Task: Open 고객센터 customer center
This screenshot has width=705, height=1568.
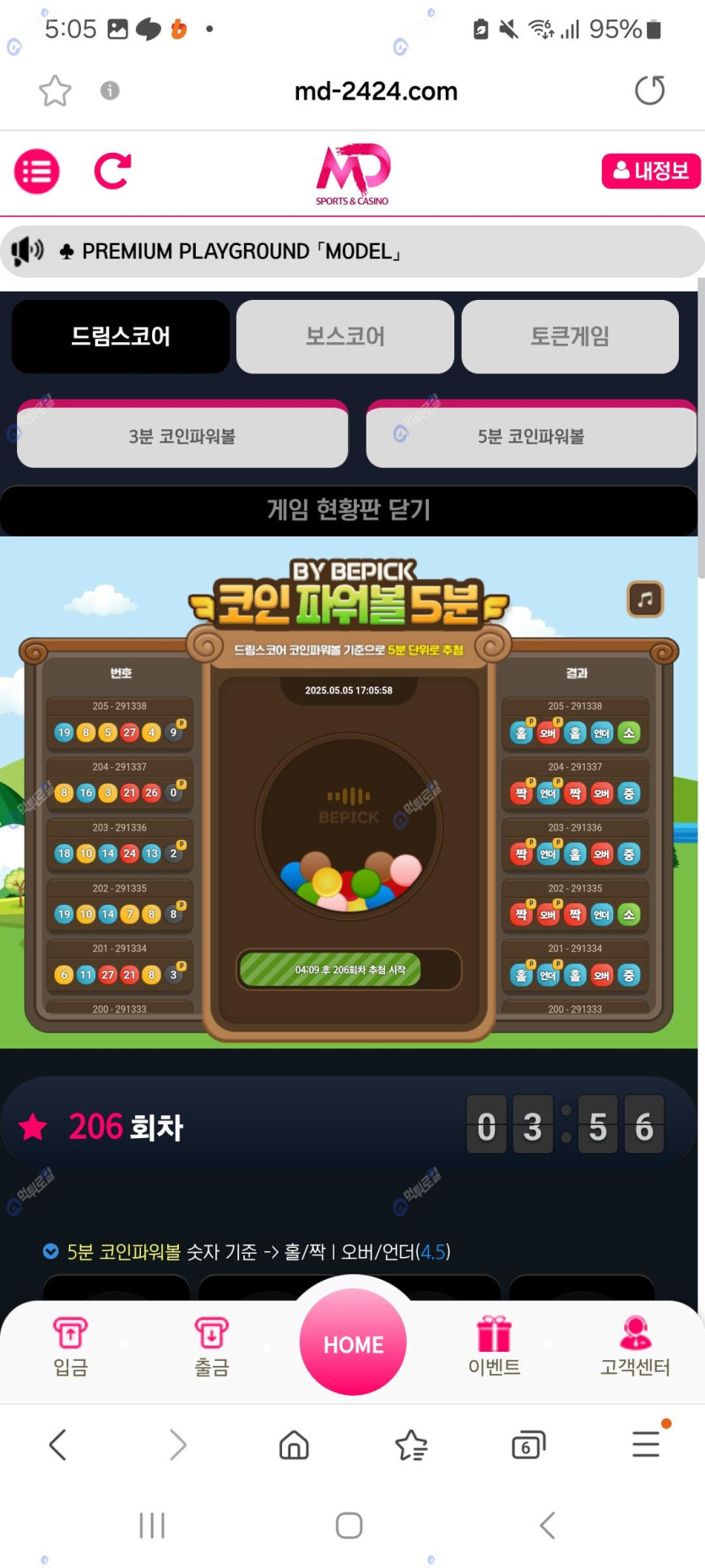Action: pyautogui.click(x=635, y=1347)
